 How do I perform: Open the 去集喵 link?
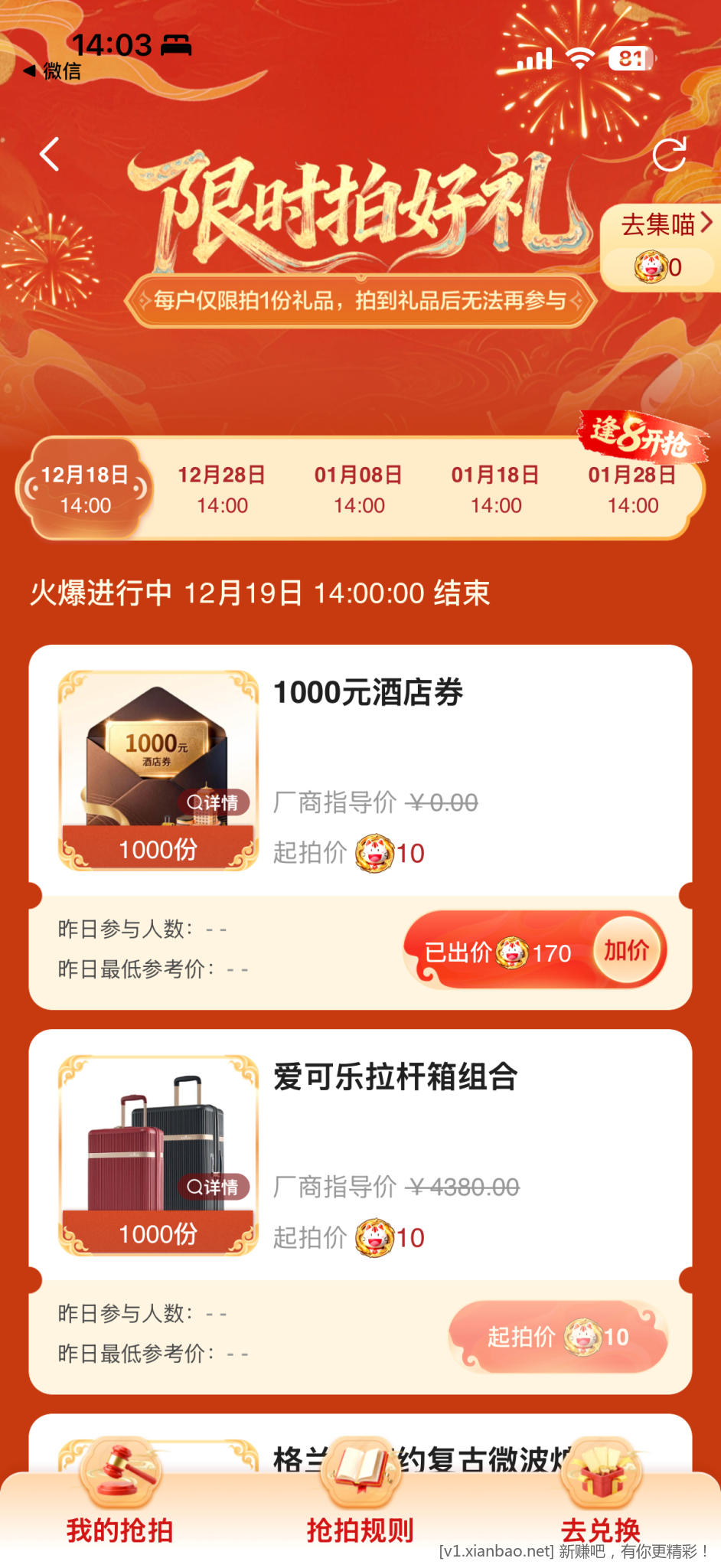coord(660,225)
